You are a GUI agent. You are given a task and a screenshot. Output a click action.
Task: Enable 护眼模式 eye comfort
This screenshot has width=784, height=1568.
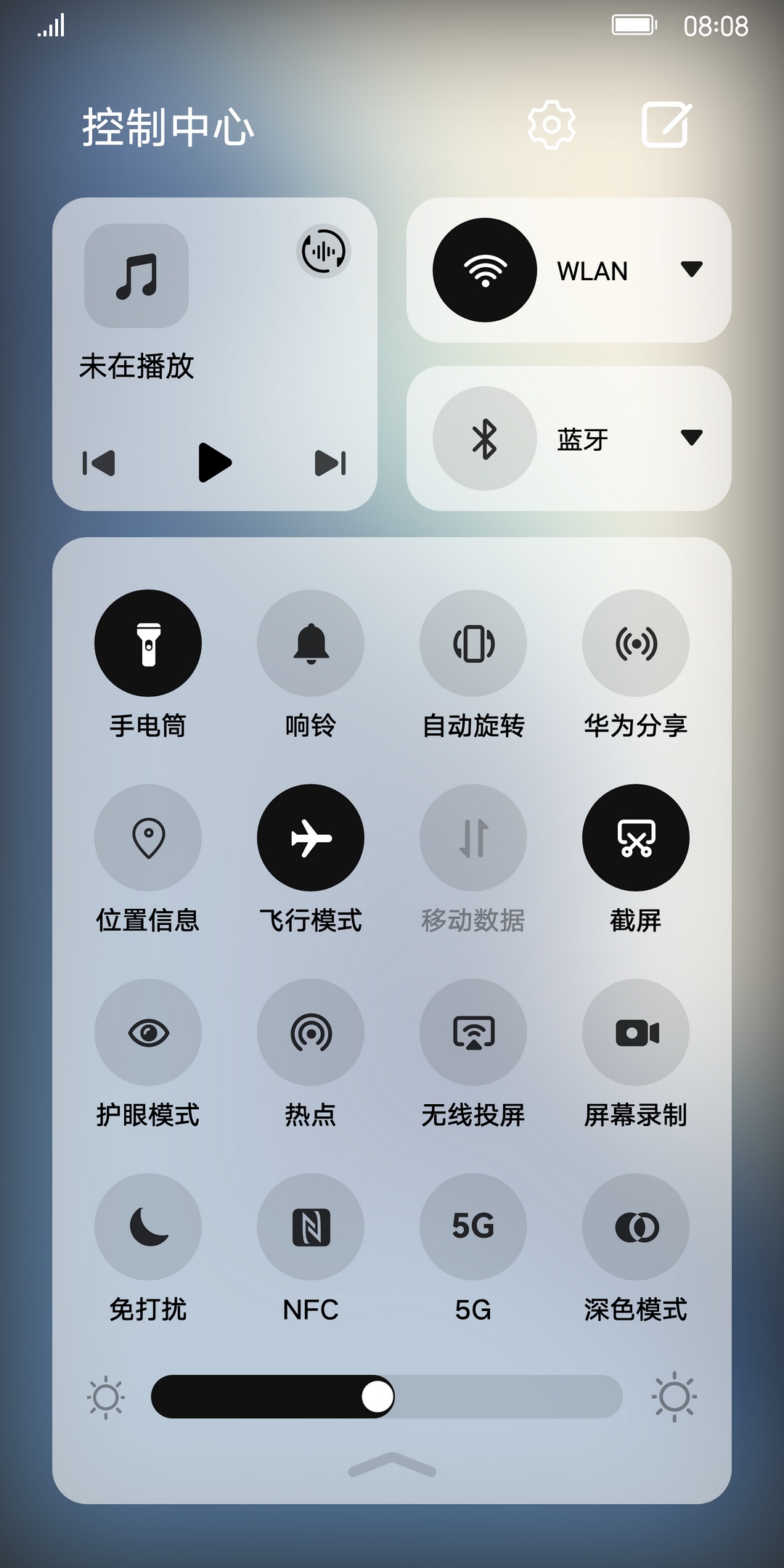pos(148,1032)
